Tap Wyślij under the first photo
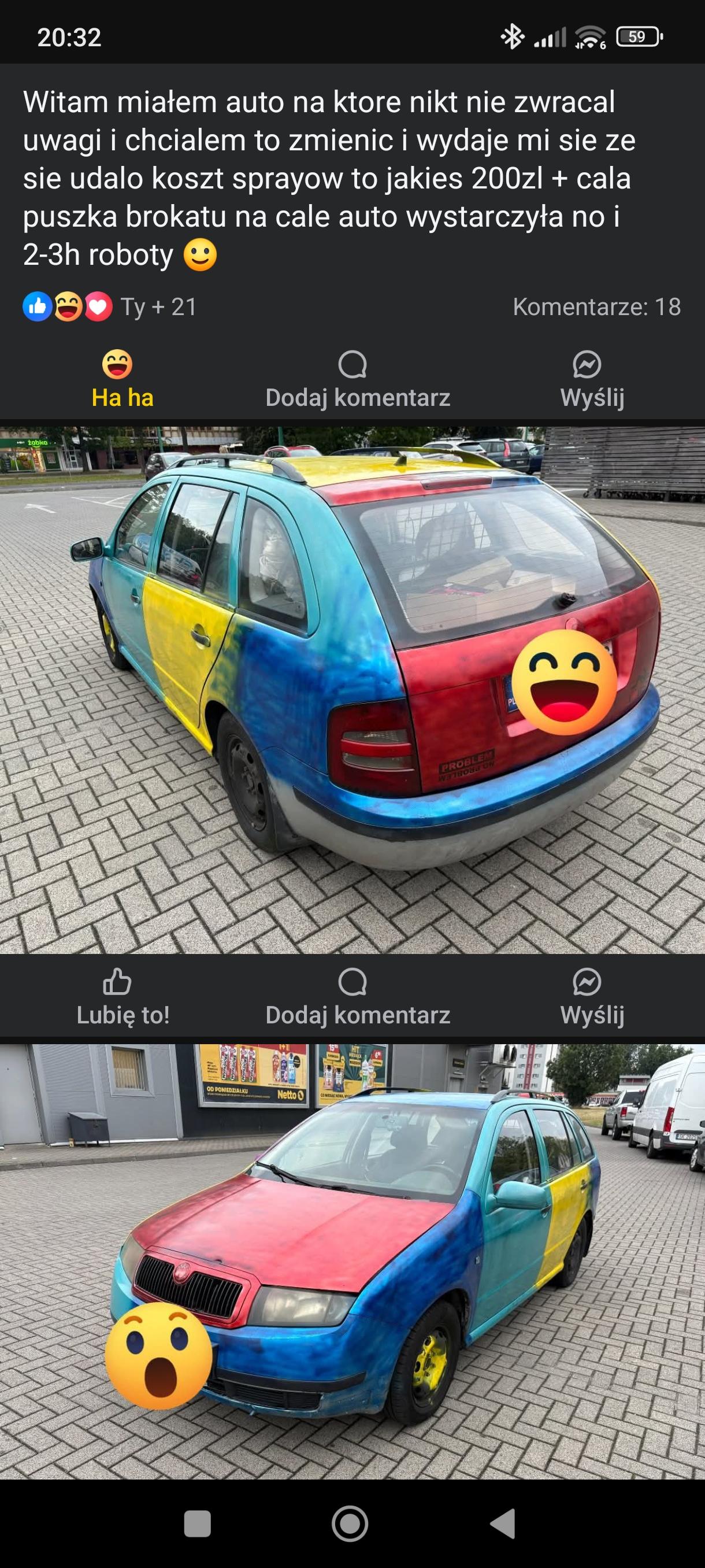Image resolution: width=705 pixels, height=1568 pixels. pos(591,997)
